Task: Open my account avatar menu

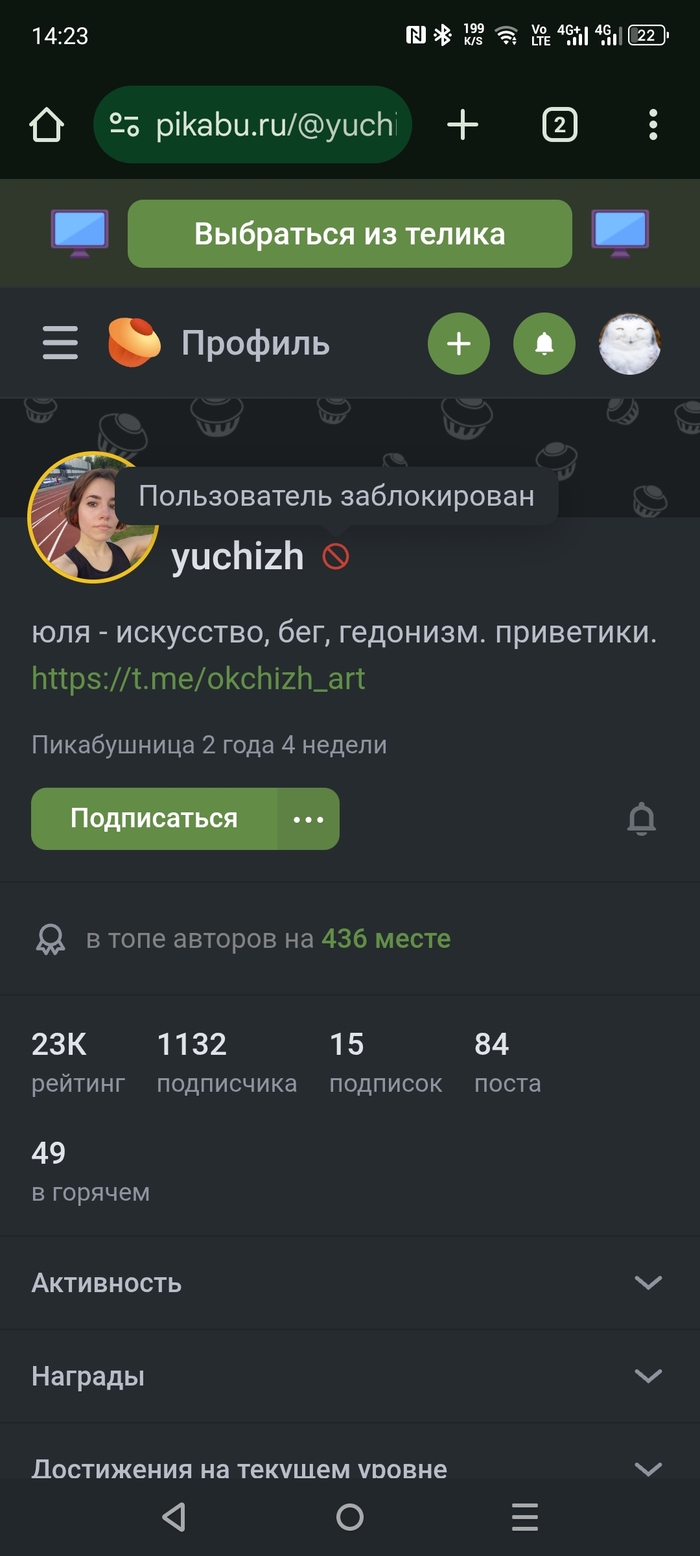Action: (x=629, y=344)
